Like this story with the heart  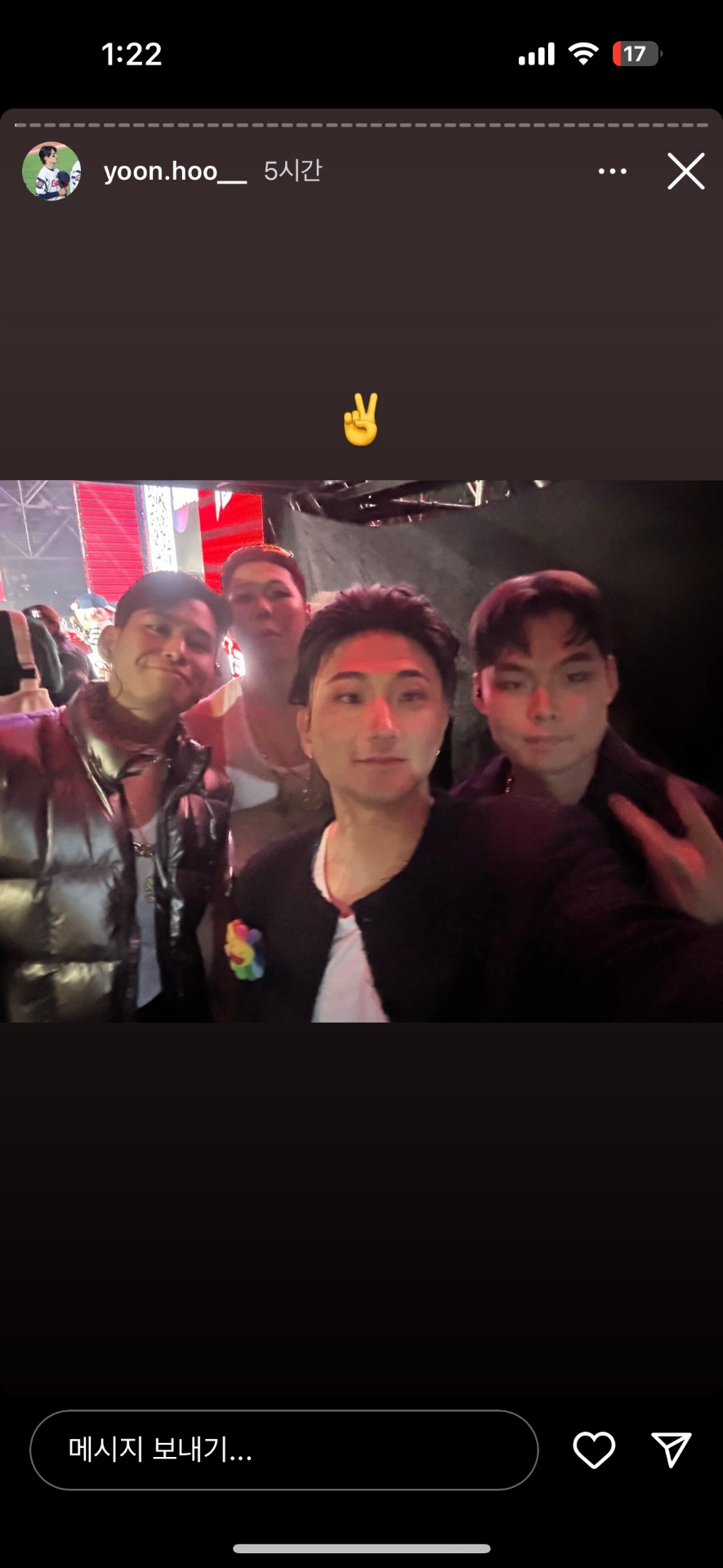click(x=594, y=1450)
